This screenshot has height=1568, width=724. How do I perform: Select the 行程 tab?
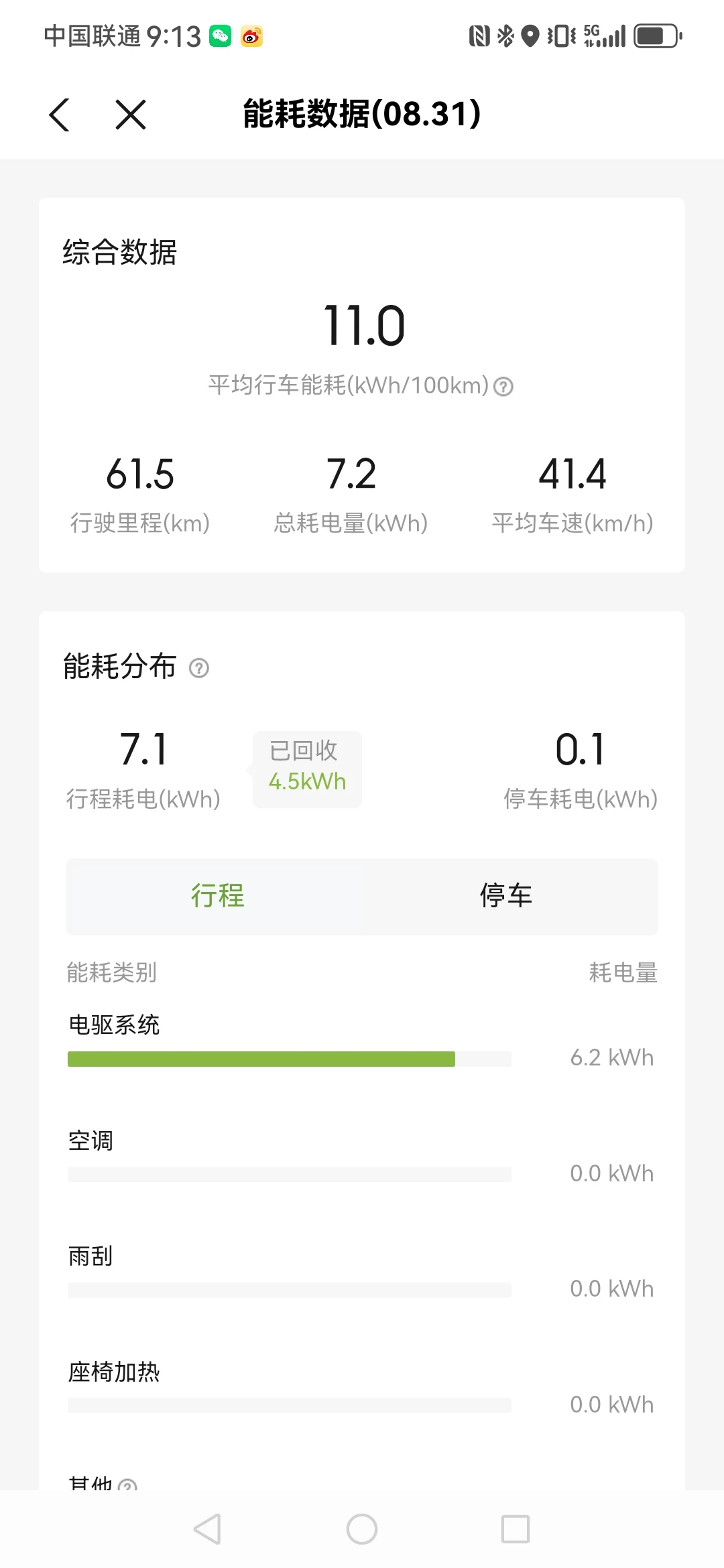pos(218,896)
